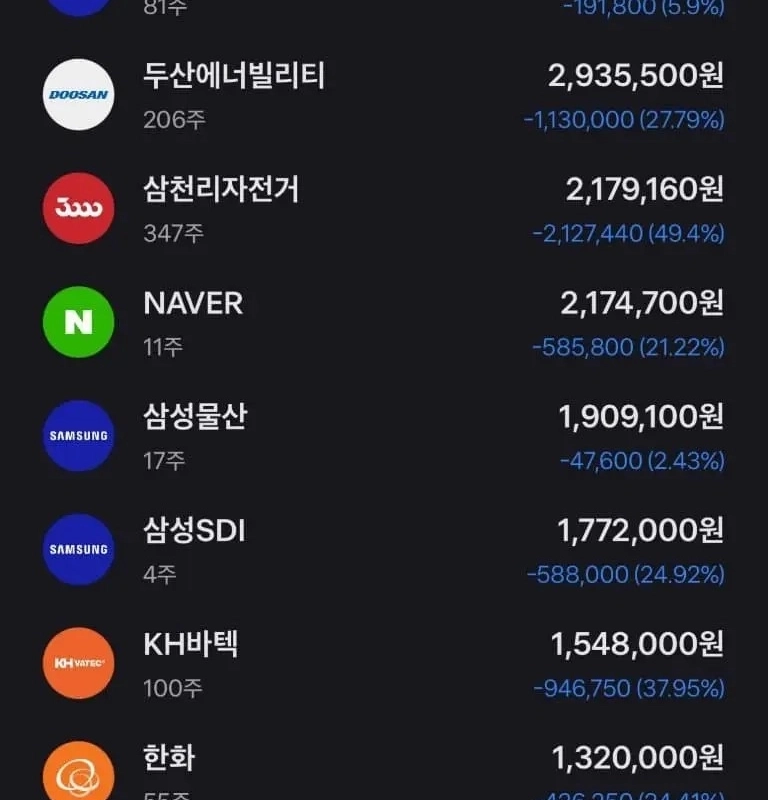
Task: Select the NAVER stock row
Action: coord(384,322)
